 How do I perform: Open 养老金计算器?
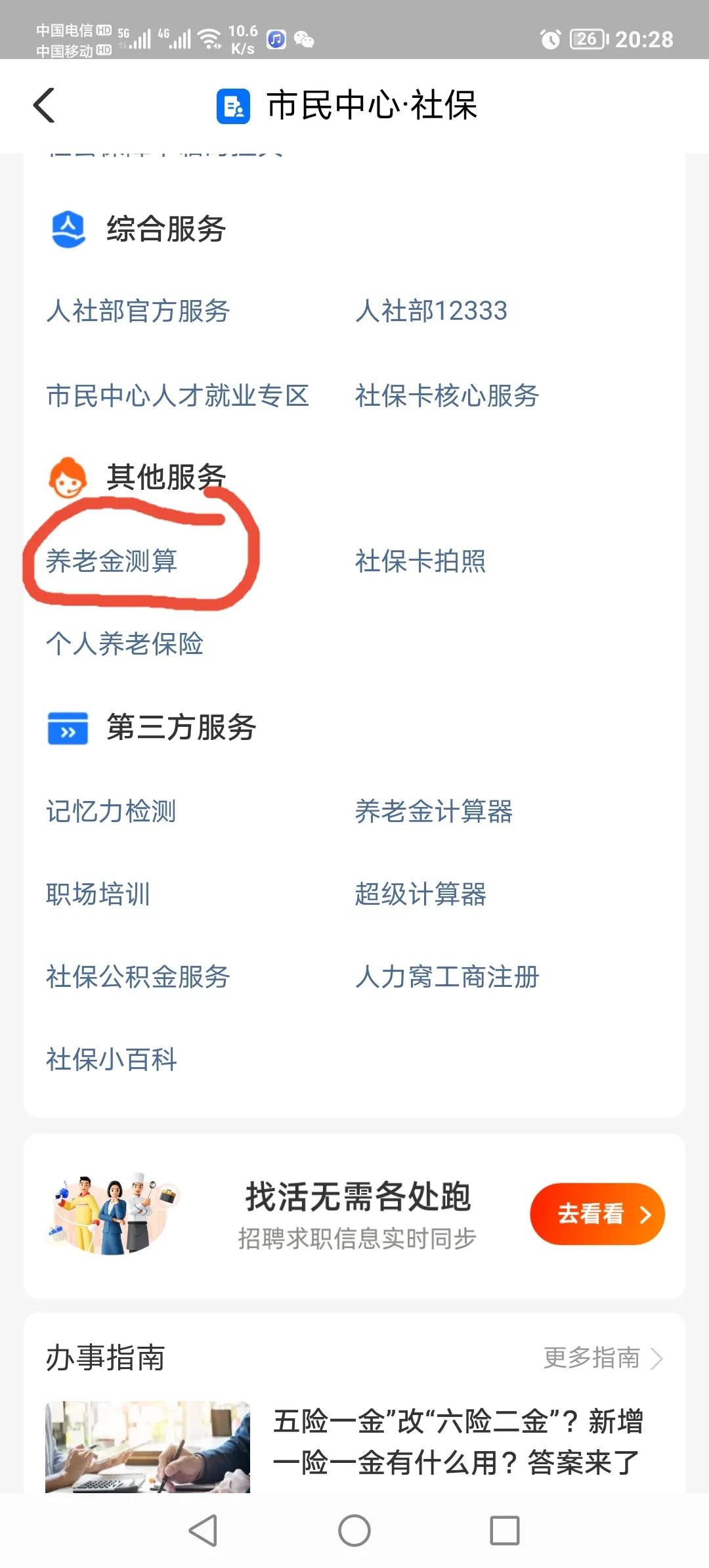click(x=434, y=811)
